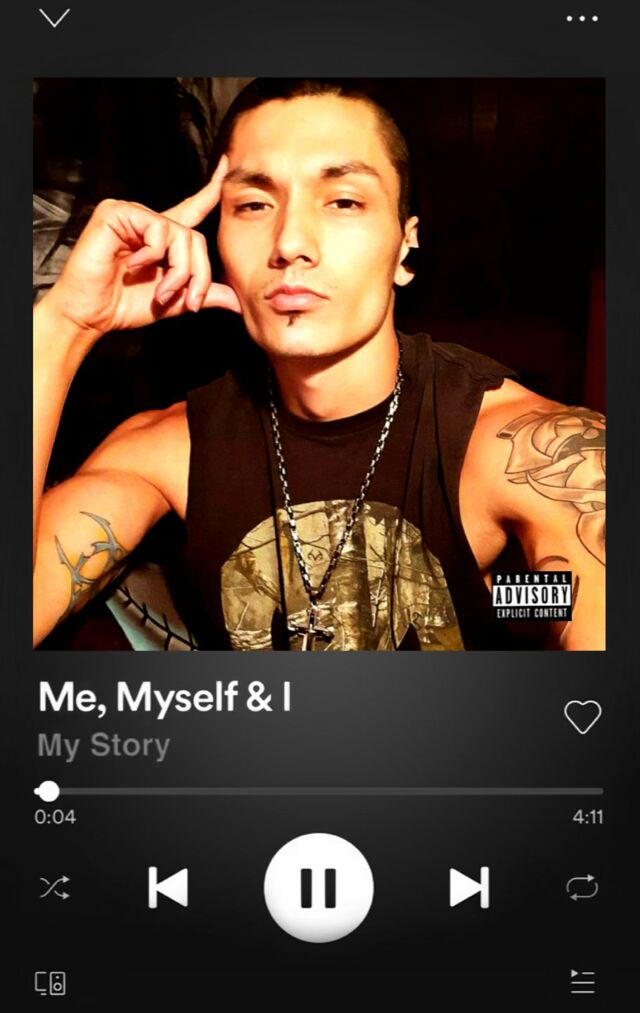Open the artist My Story
This screenshot has width=640, height=1013.
pos(104,746)
